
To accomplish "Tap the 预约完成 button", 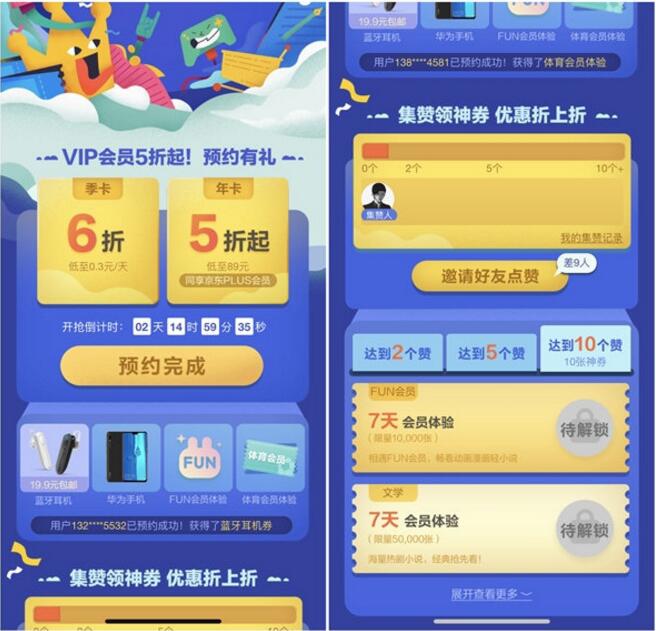I will tap(161, 366).
